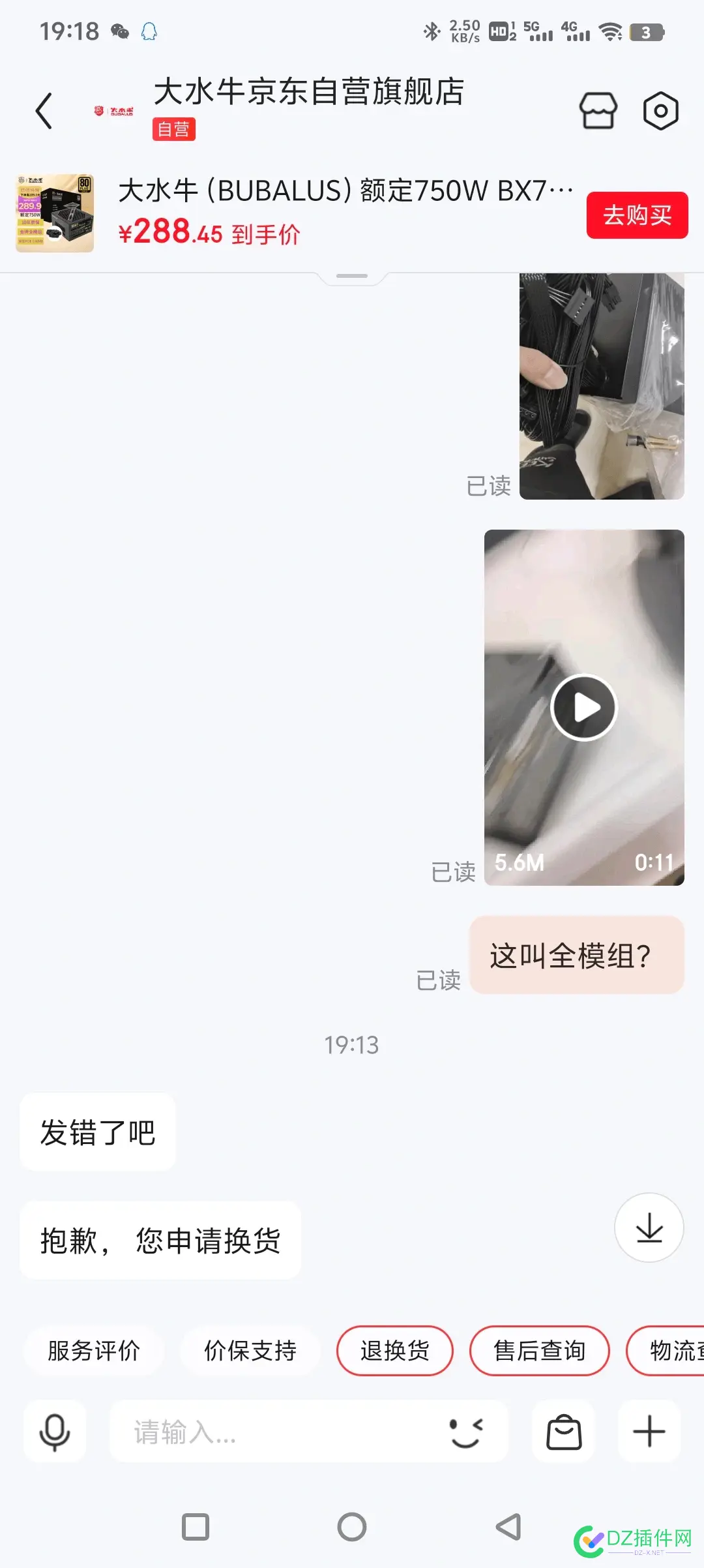Screen dimensions: 704x1568
Task: Focus the 请输入 message field
Action: 274,1432
